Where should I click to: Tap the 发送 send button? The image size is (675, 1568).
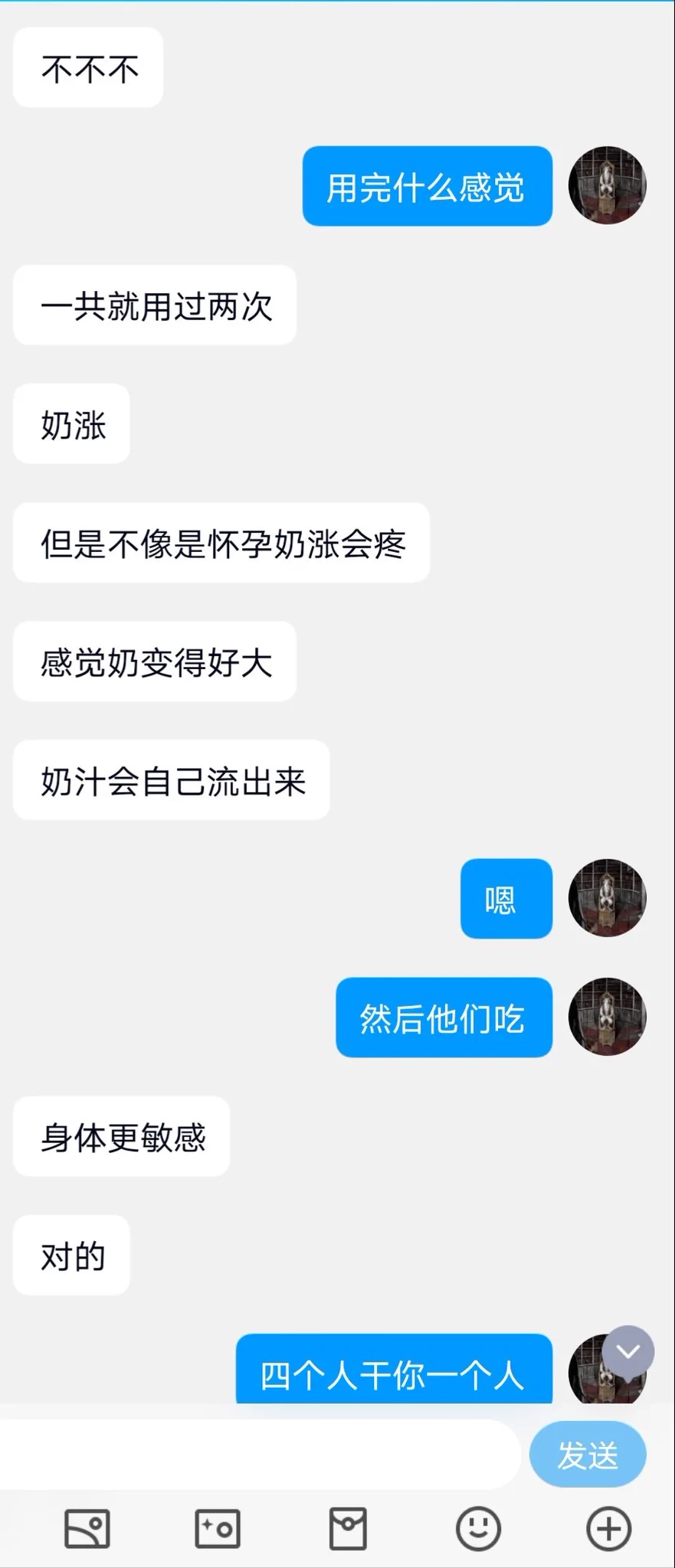[x=587, y=1455]
